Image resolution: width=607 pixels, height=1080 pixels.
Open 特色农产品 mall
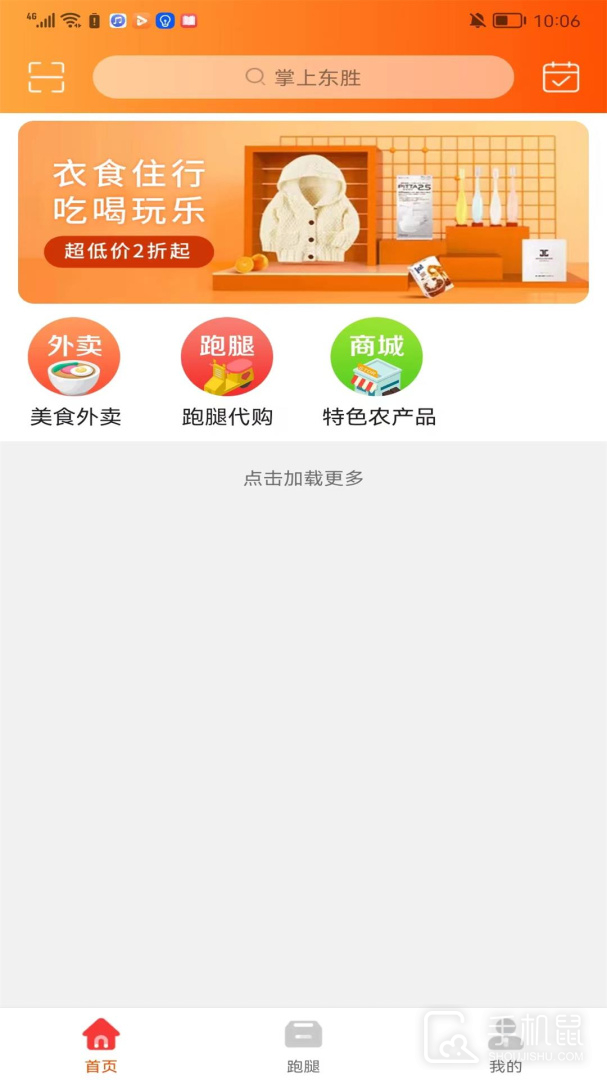[378, 373]
